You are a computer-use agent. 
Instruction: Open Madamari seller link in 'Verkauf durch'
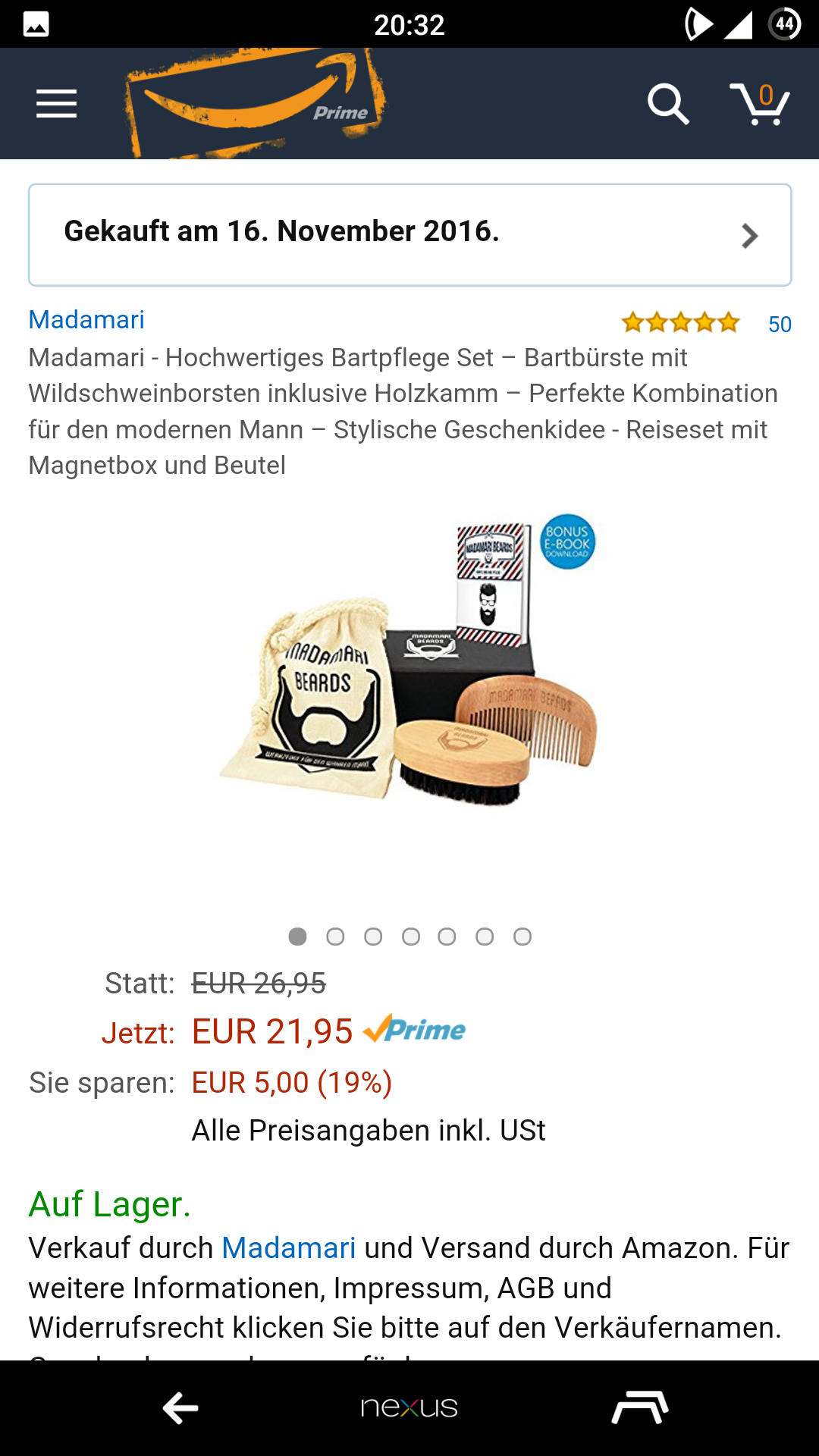pyautogui.click(x=288, y=1248)
